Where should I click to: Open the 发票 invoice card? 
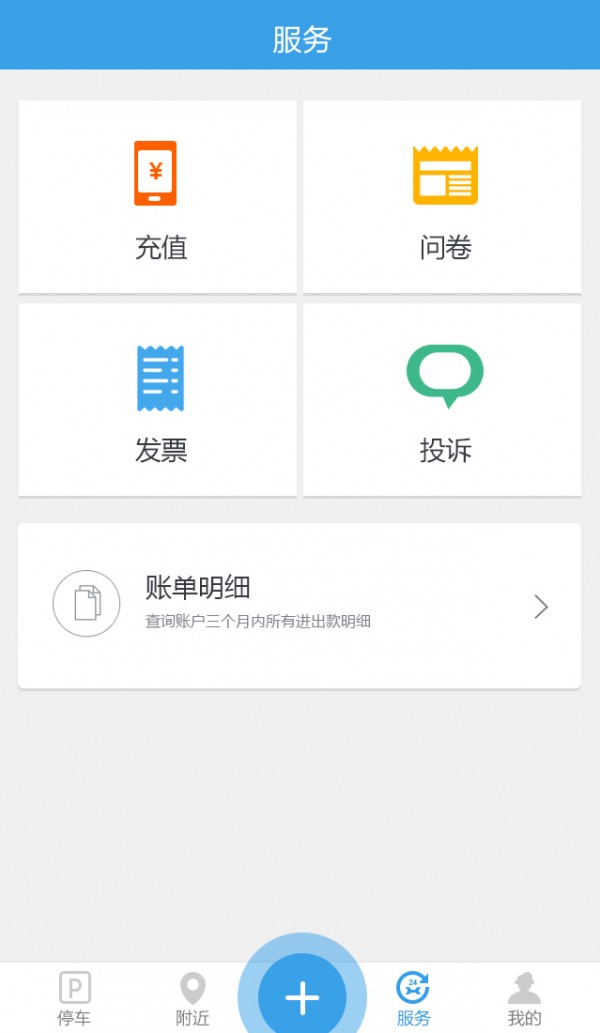click(x=158, y=399)
